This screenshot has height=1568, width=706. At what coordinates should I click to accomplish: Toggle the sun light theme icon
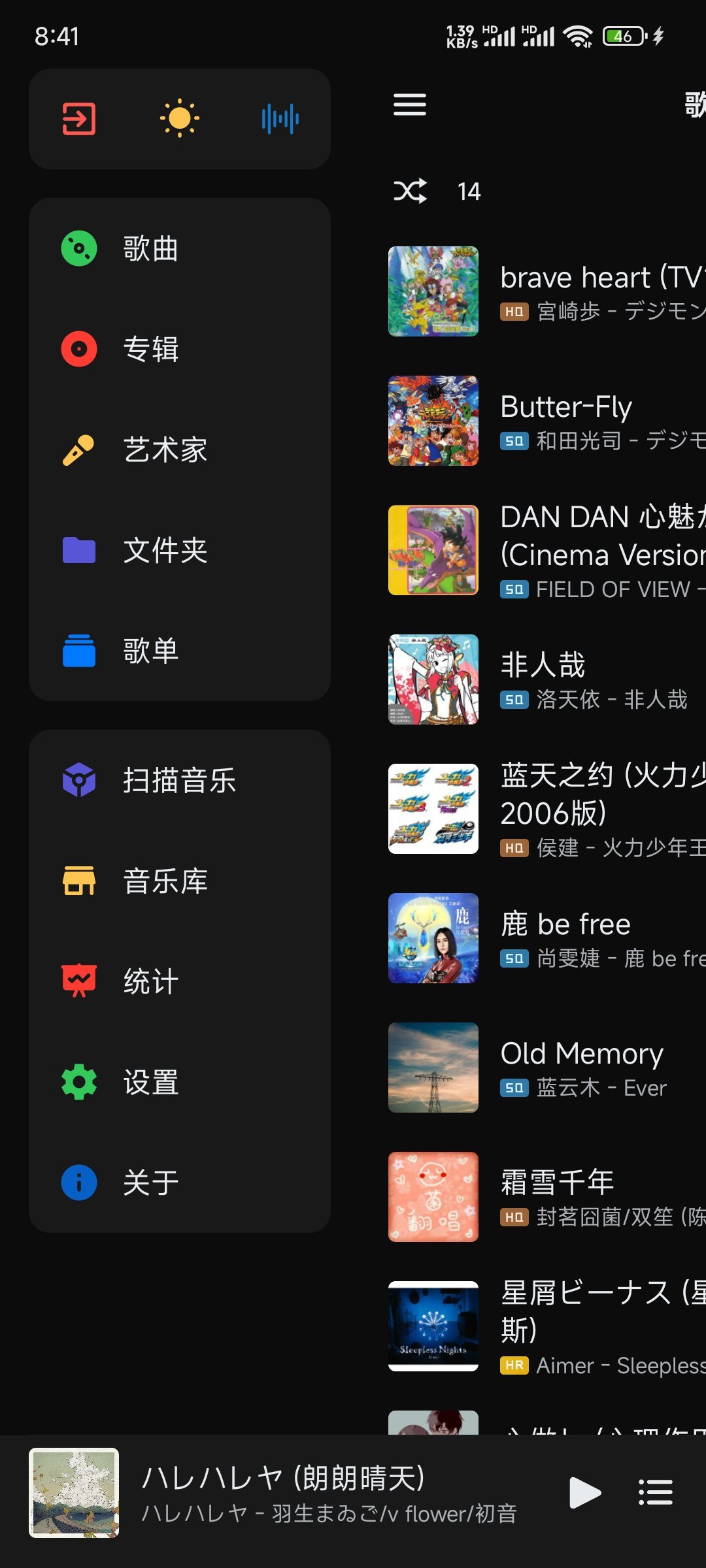point(180,119)
